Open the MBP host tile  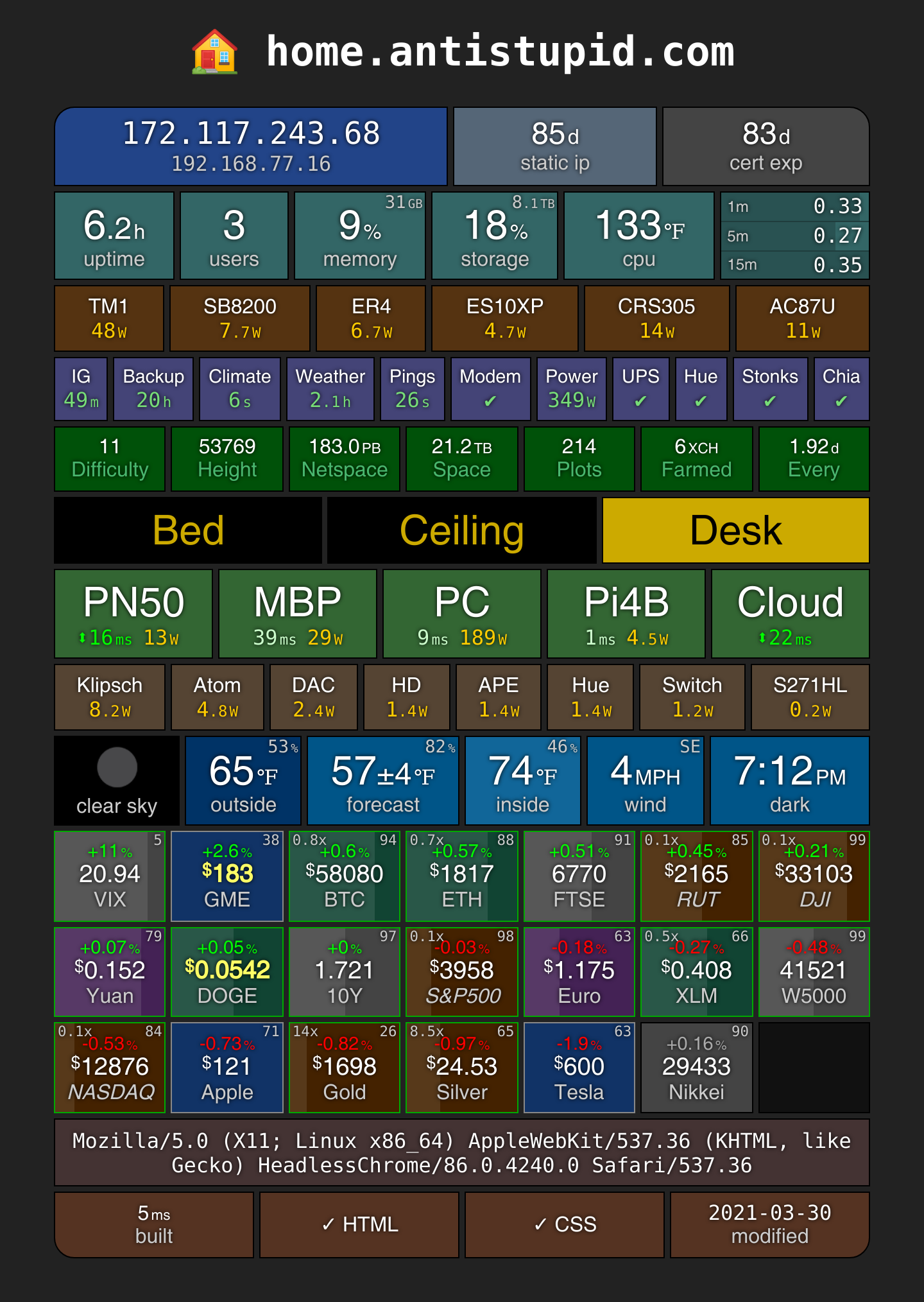(x=298, y=614)
